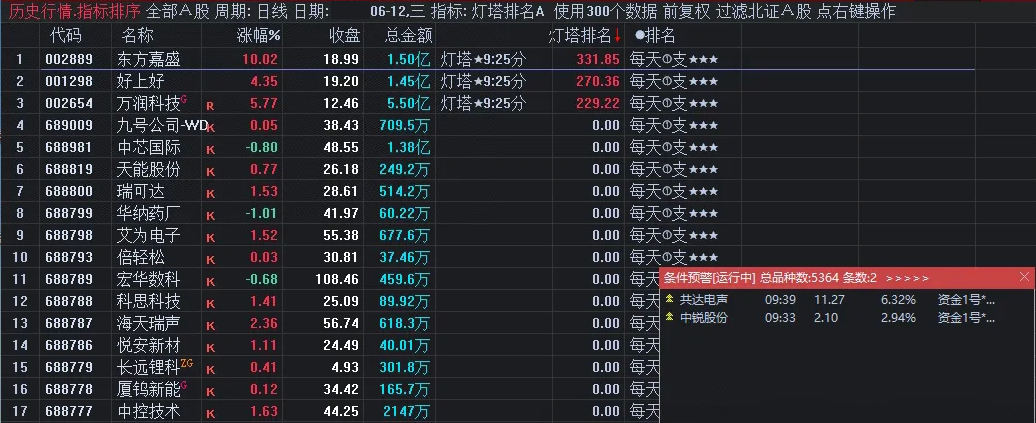Sort by 收盘 column header

pyautogui.click(x=345, y=35)
